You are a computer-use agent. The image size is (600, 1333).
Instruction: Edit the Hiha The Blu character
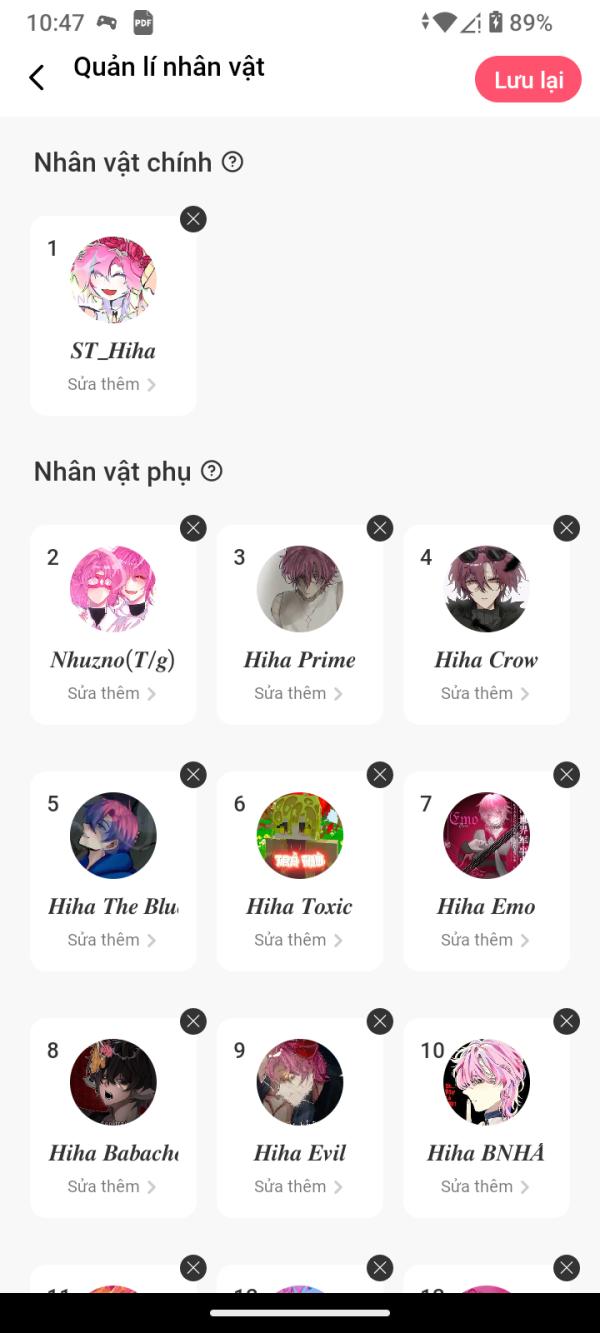[x=112, y=940]
